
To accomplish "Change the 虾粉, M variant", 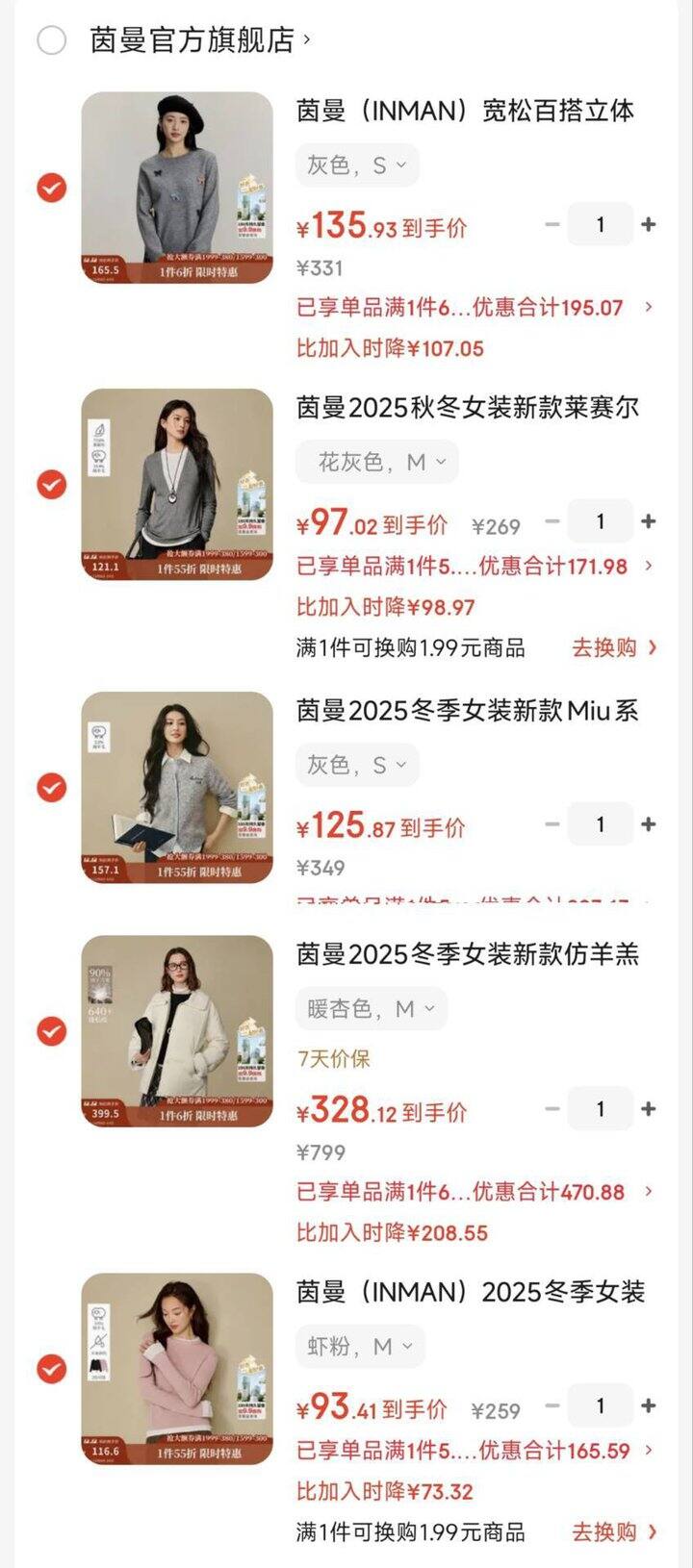I will click(360, 1347).
